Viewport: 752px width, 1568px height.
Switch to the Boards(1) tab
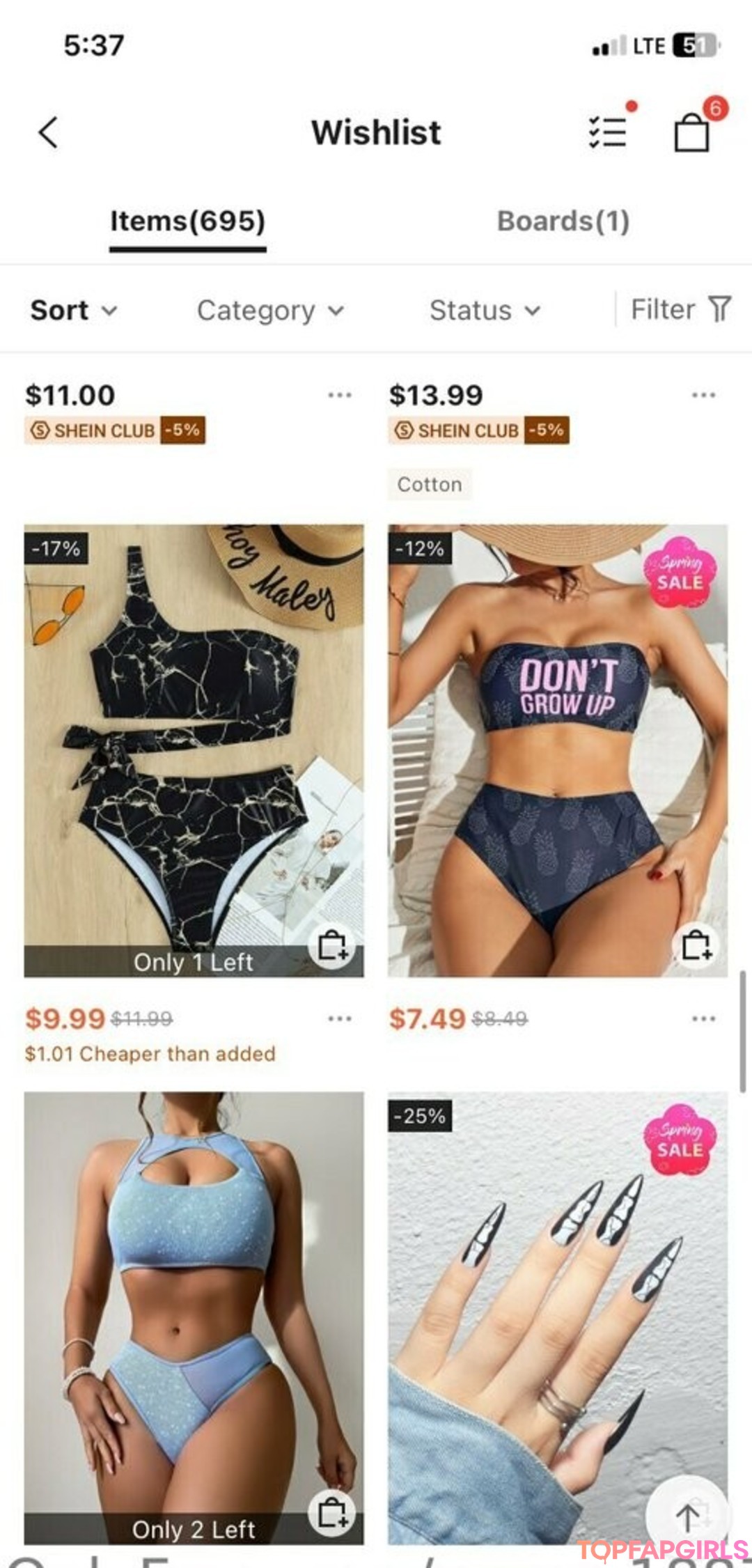click(563, 222)
